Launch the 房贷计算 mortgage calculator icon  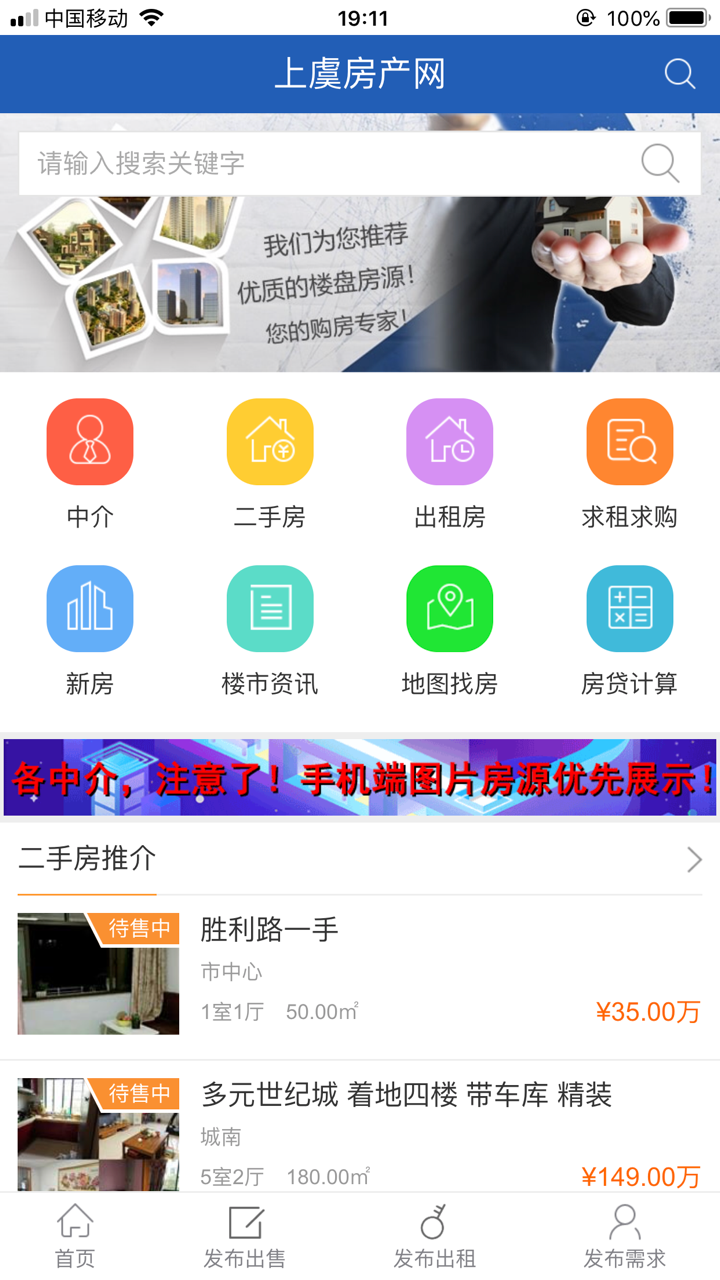pos(629,607)
